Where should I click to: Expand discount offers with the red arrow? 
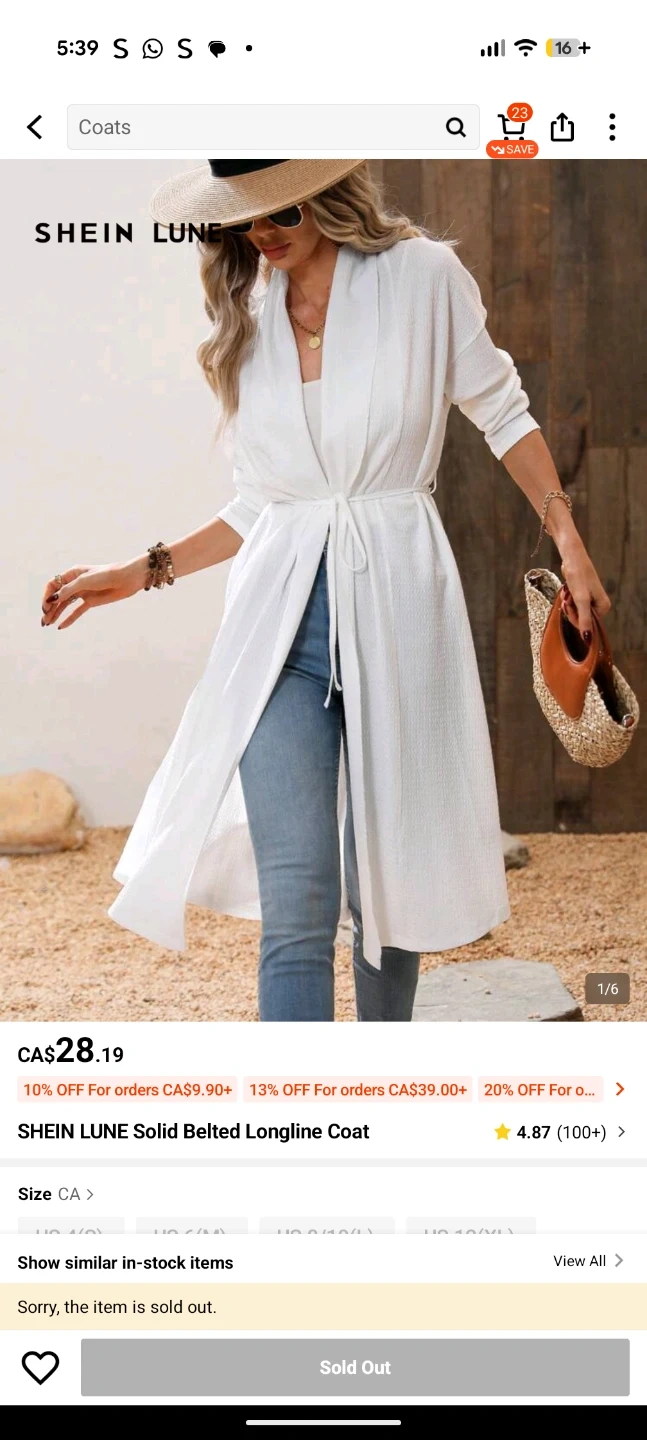pyautogui.click(x=620, y=1089)
